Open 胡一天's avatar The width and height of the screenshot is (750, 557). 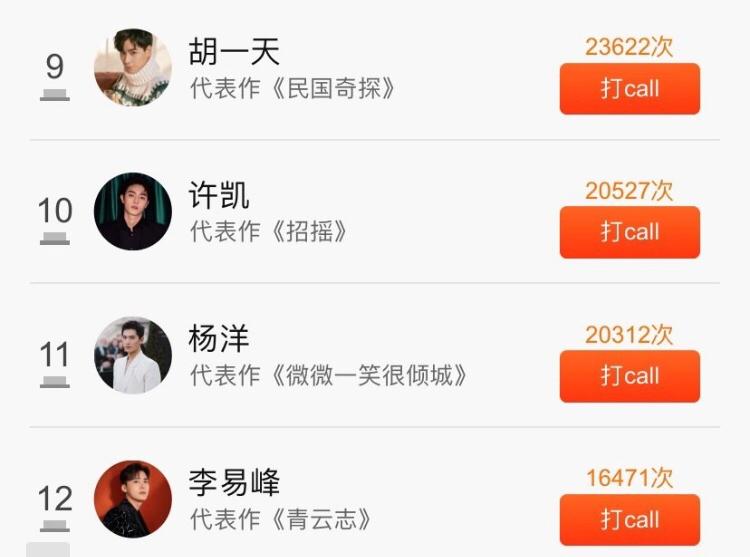(x=133, y=68)
